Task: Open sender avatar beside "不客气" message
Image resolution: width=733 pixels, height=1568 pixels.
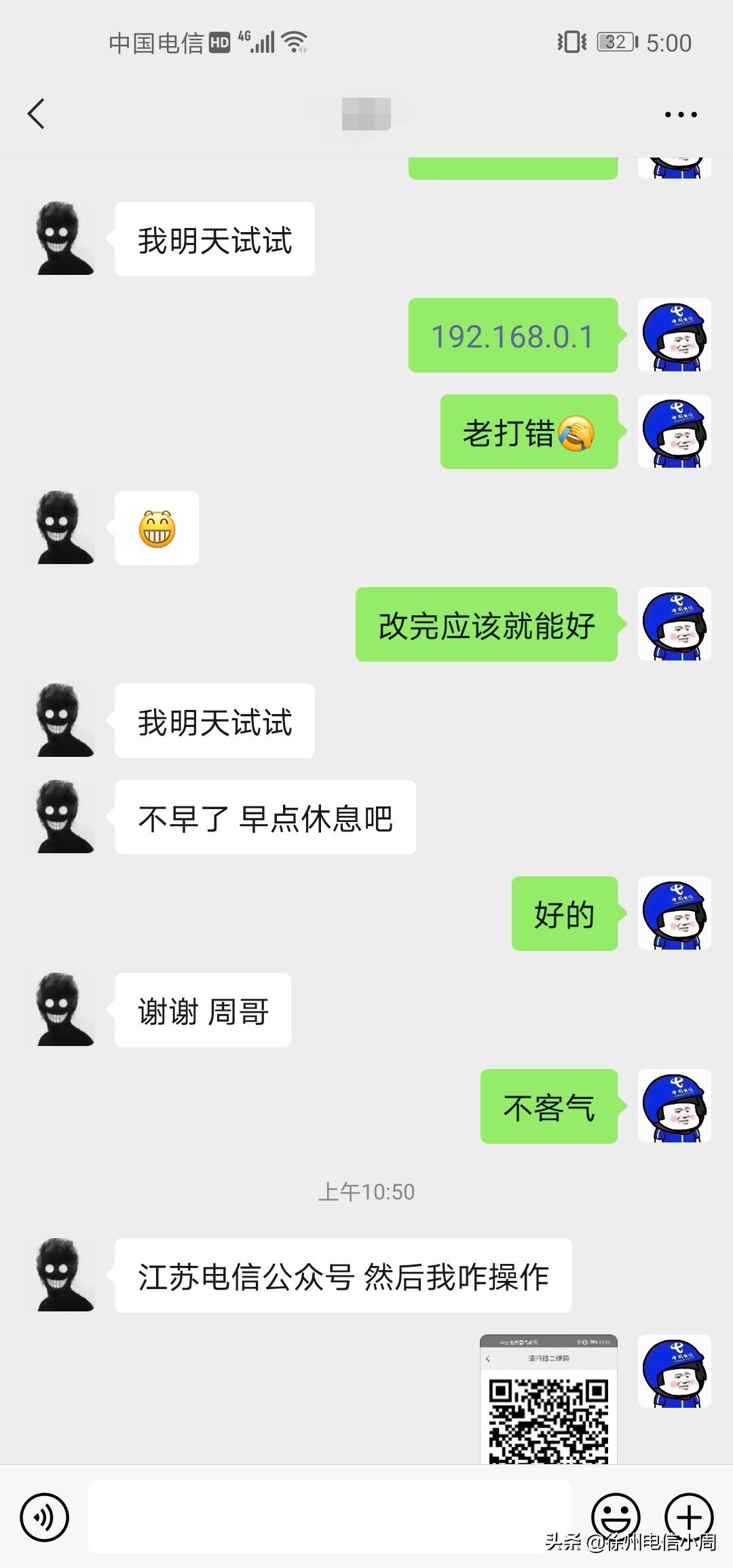Action: (675, 1106)
